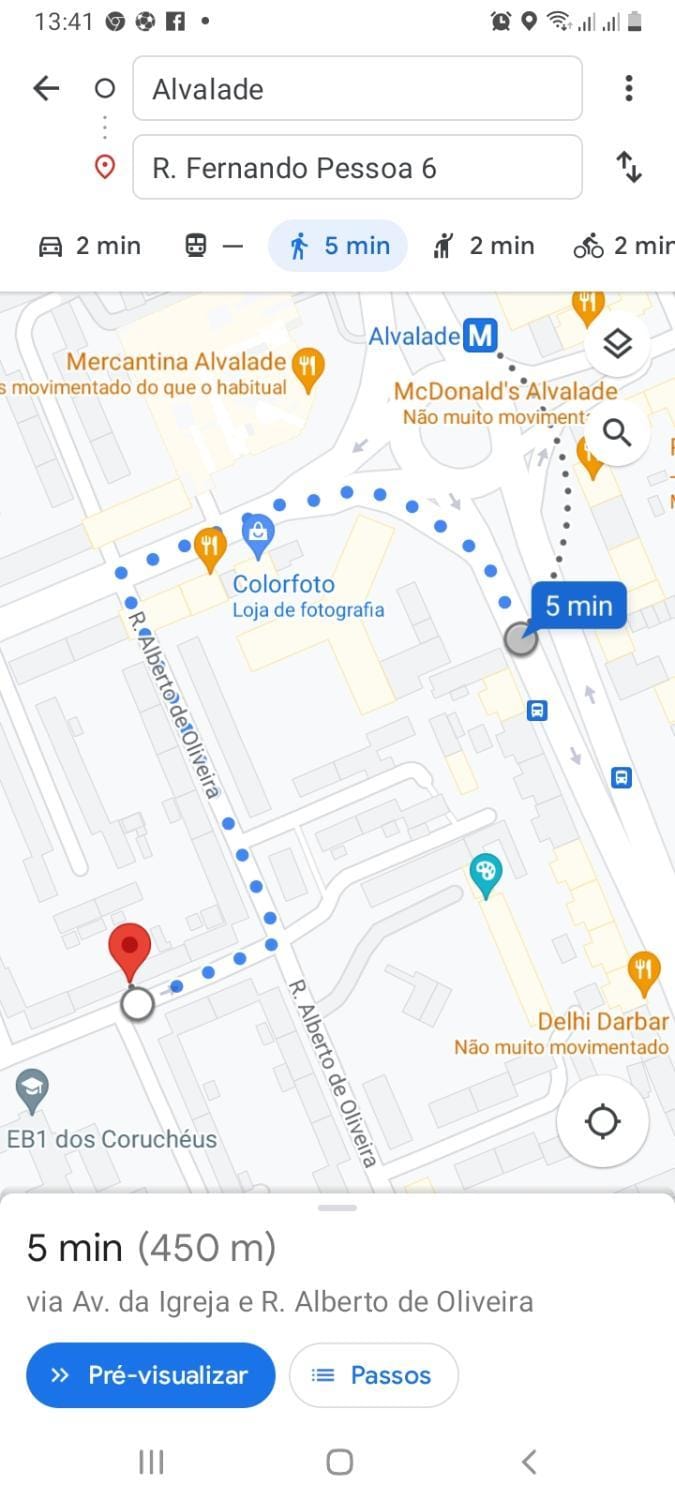Swap origin and destination
This screenshot has height=1500, width=675.
pos(628,167)
